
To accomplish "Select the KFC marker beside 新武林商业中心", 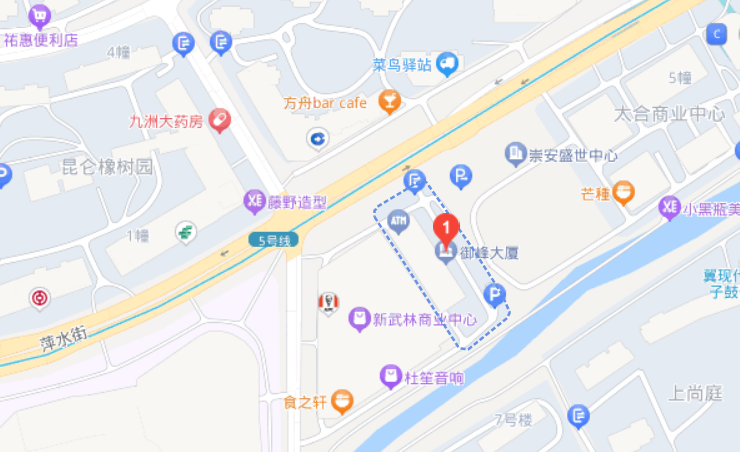I will 325,304.
